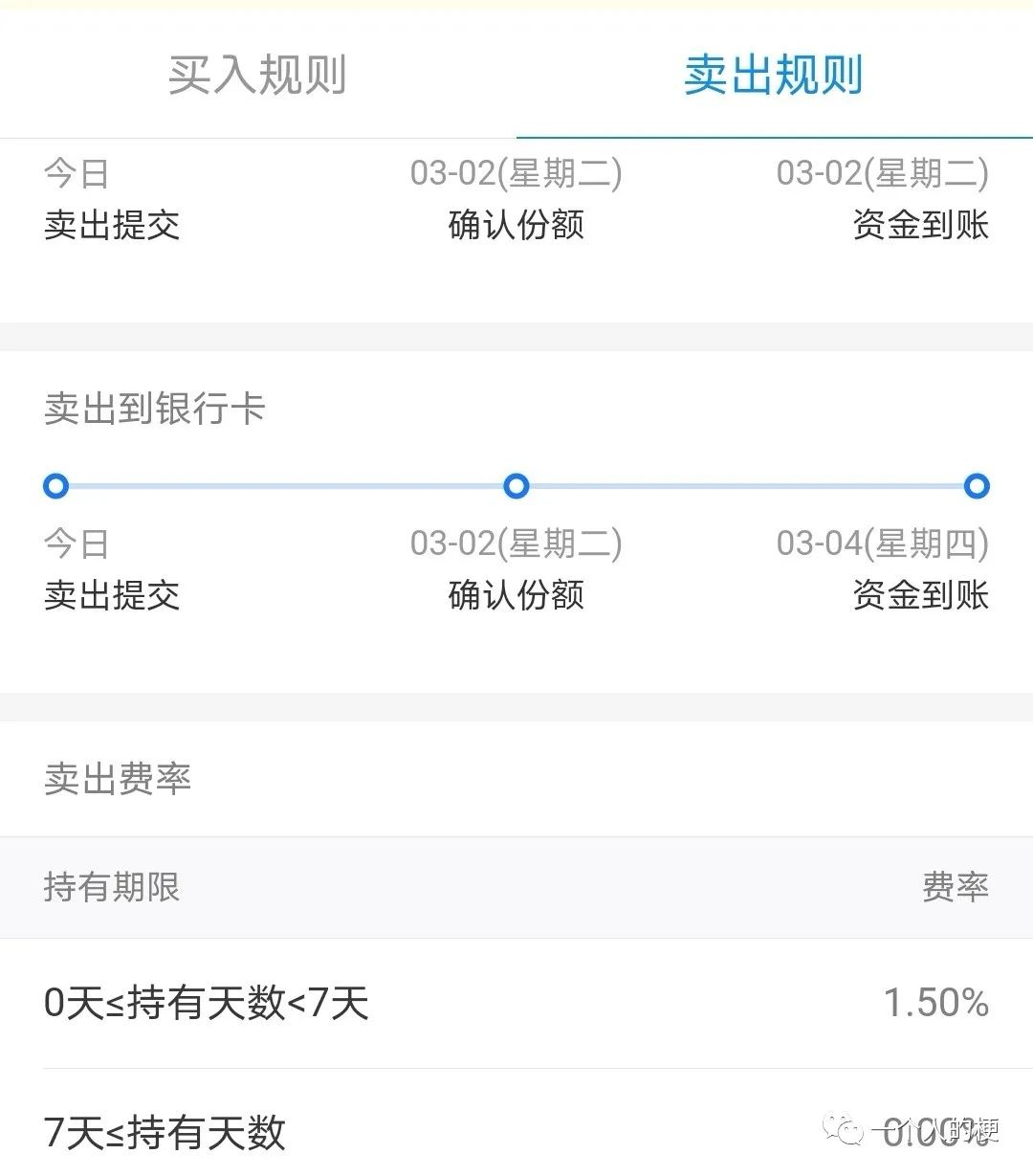Click the rightmost 资金到账 timeline dot
This screenshot has height=1176, width=1033.
(976, 486)
